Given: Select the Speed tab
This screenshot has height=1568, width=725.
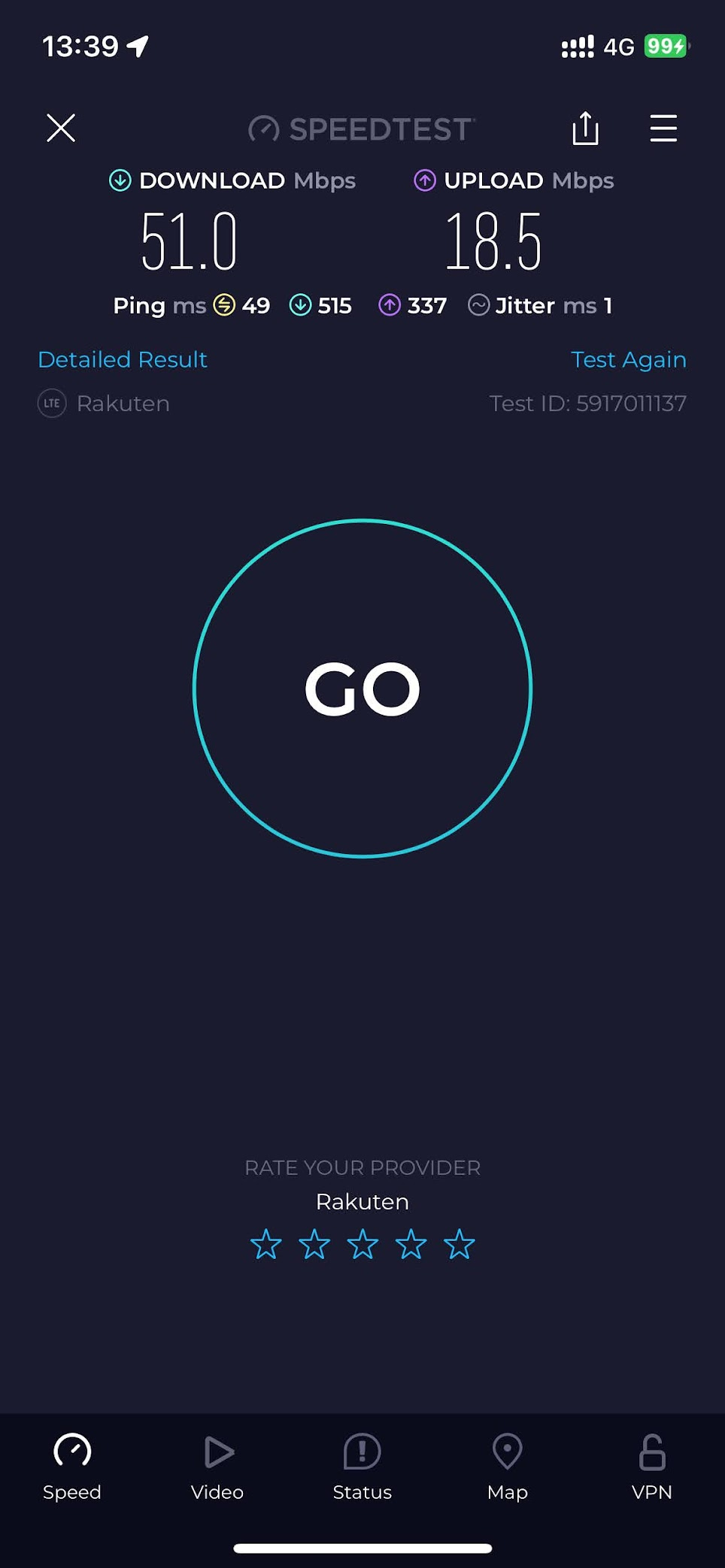Looking at the screenshot, I should (x=72, y=1466).
